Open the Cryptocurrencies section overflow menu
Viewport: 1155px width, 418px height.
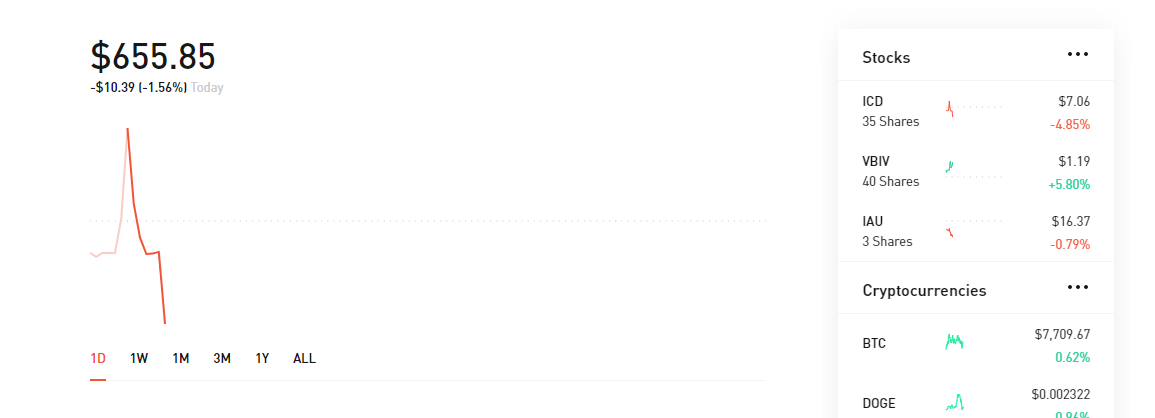(1077, 287)
